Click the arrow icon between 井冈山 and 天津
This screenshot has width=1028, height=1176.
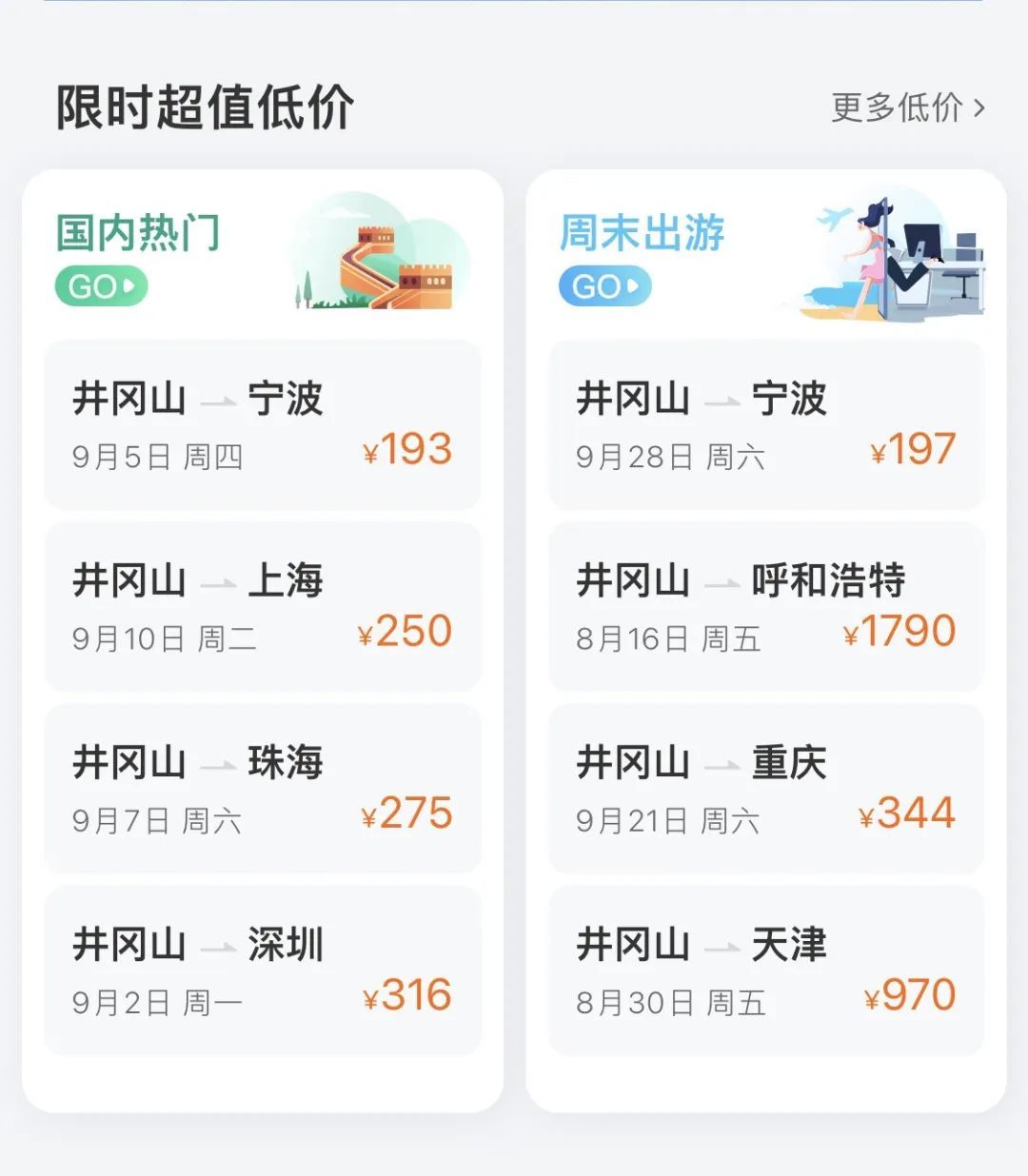pos(723,947)
